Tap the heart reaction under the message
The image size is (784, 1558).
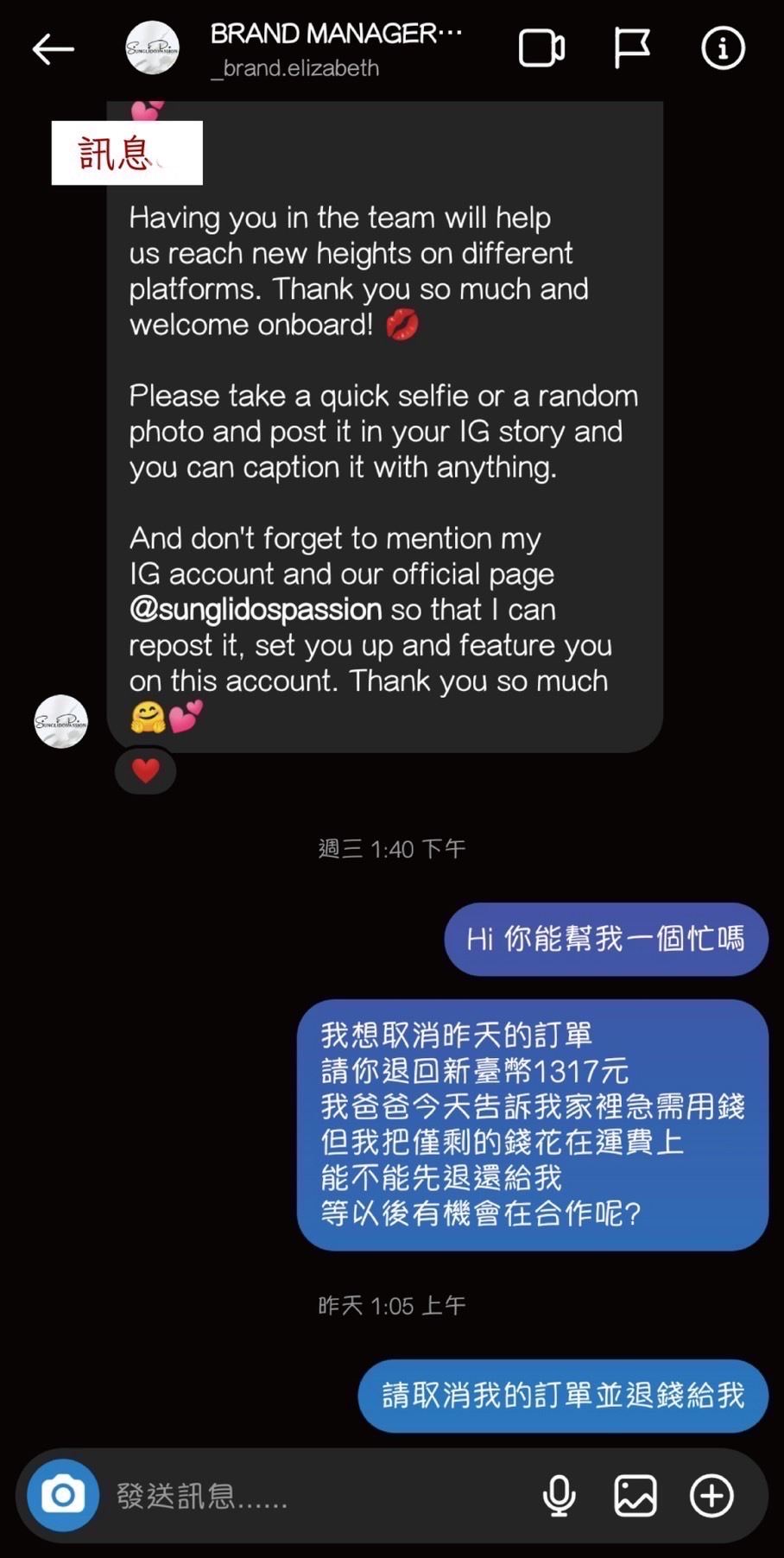click(x=145, y=770)
